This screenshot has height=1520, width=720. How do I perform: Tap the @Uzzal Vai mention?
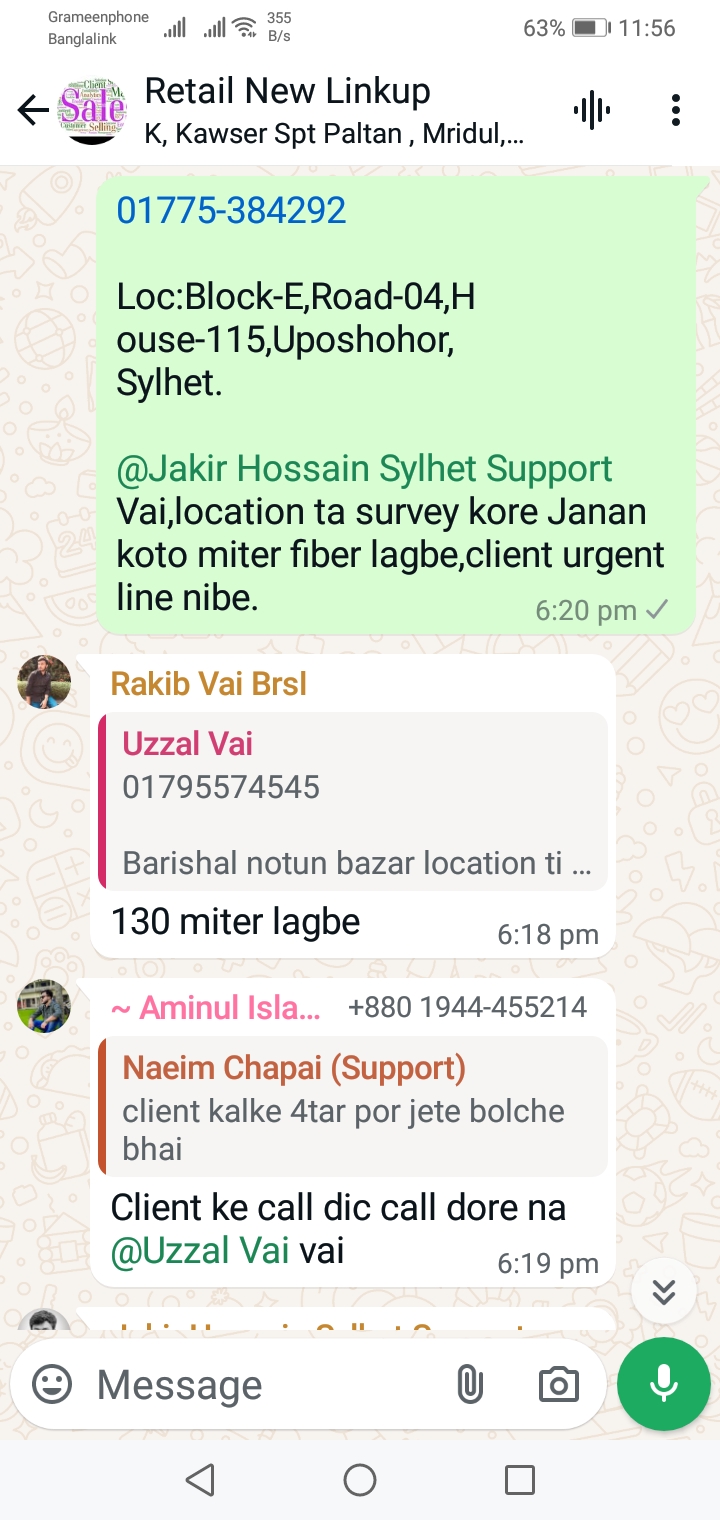click(x=200, y=1250)
